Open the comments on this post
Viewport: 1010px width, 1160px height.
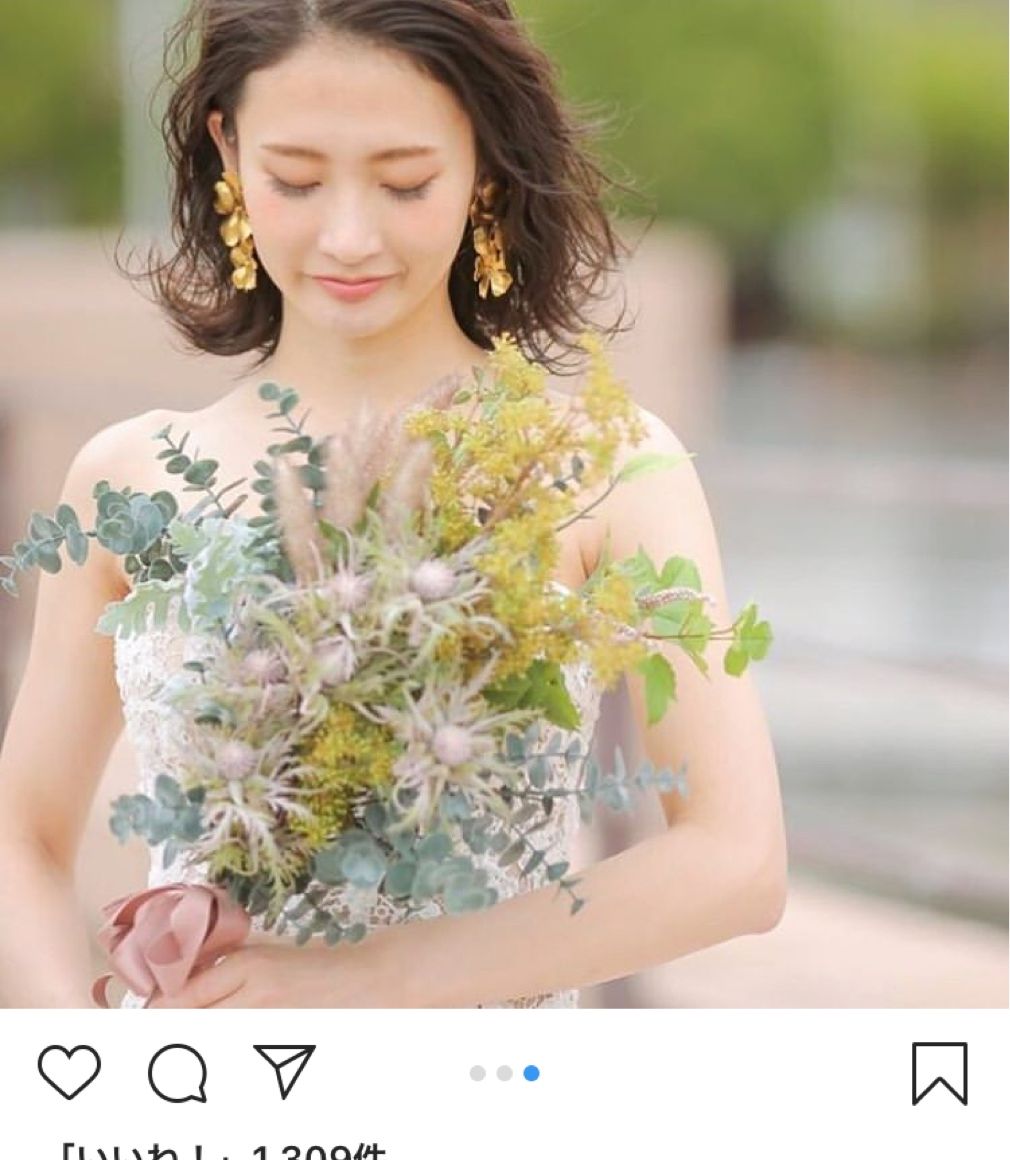[x=178, y=1073]
